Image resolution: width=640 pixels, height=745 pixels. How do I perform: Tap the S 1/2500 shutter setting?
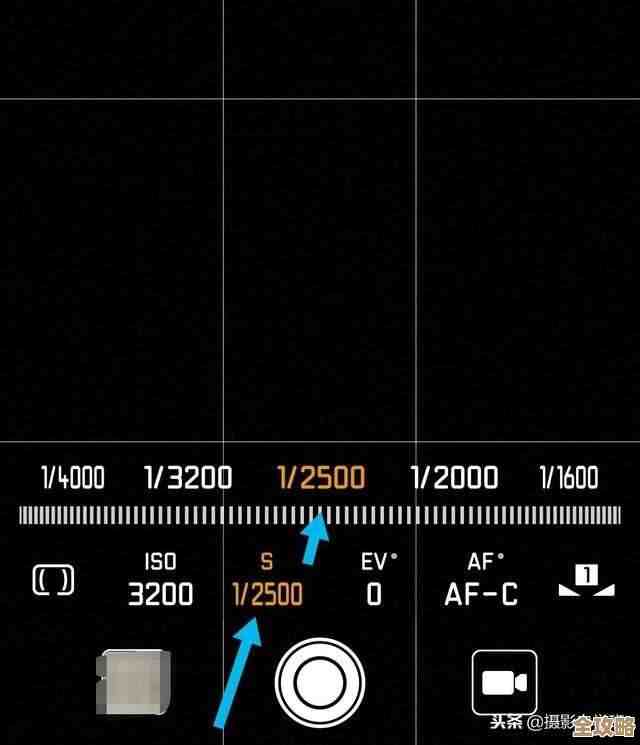pos(267,580)
